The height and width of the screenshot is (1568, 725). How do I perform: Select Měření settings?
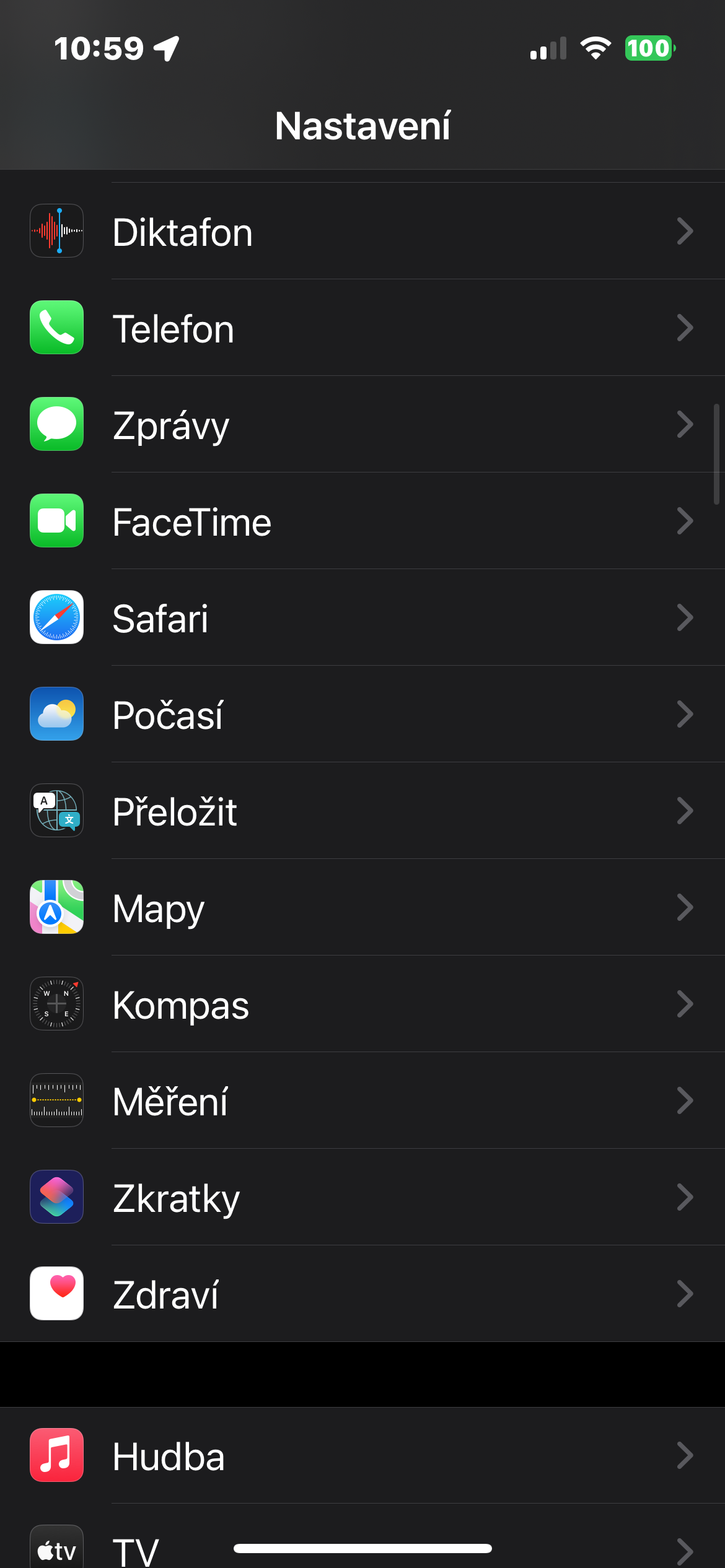pos(362,1101)
